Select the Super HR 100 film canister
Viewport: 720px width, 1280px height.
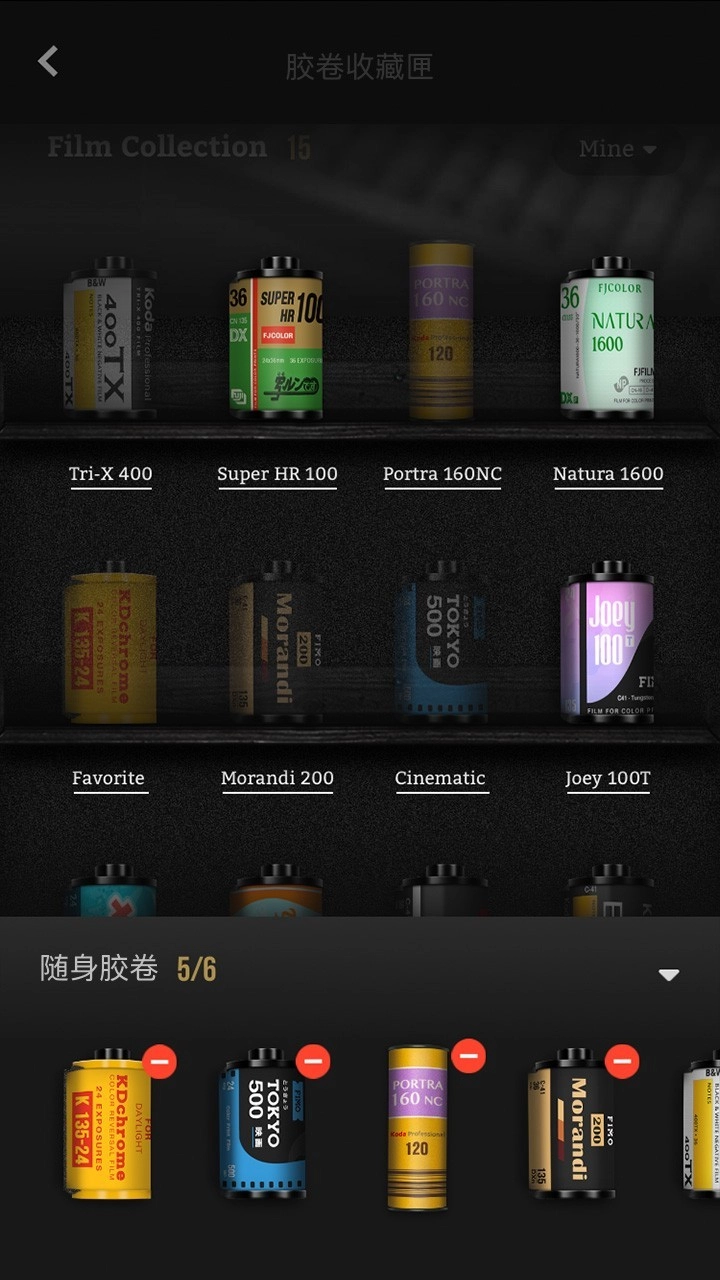[x=277, y=335]
